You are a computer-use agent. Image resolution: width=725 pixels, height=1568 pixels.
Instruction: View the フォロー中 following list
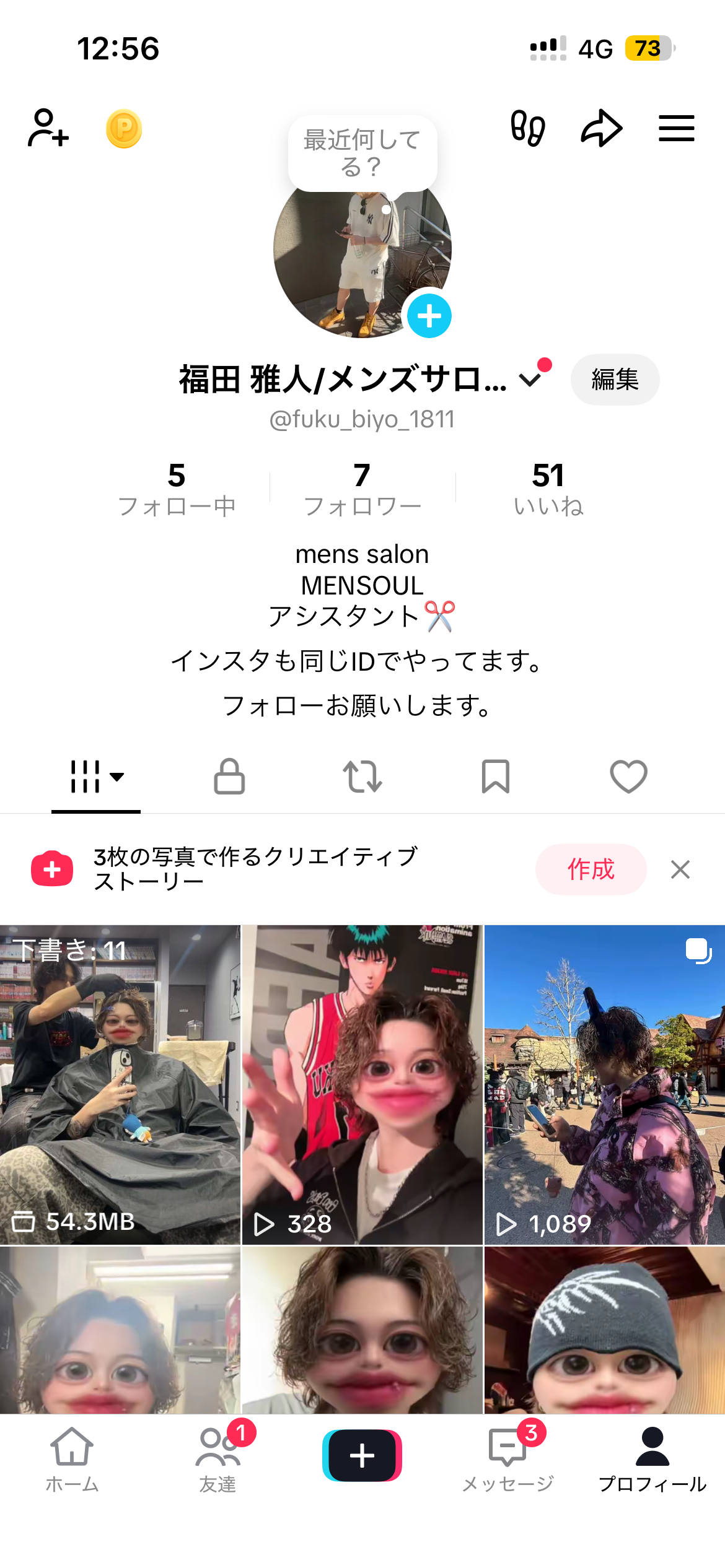point(177,489)
